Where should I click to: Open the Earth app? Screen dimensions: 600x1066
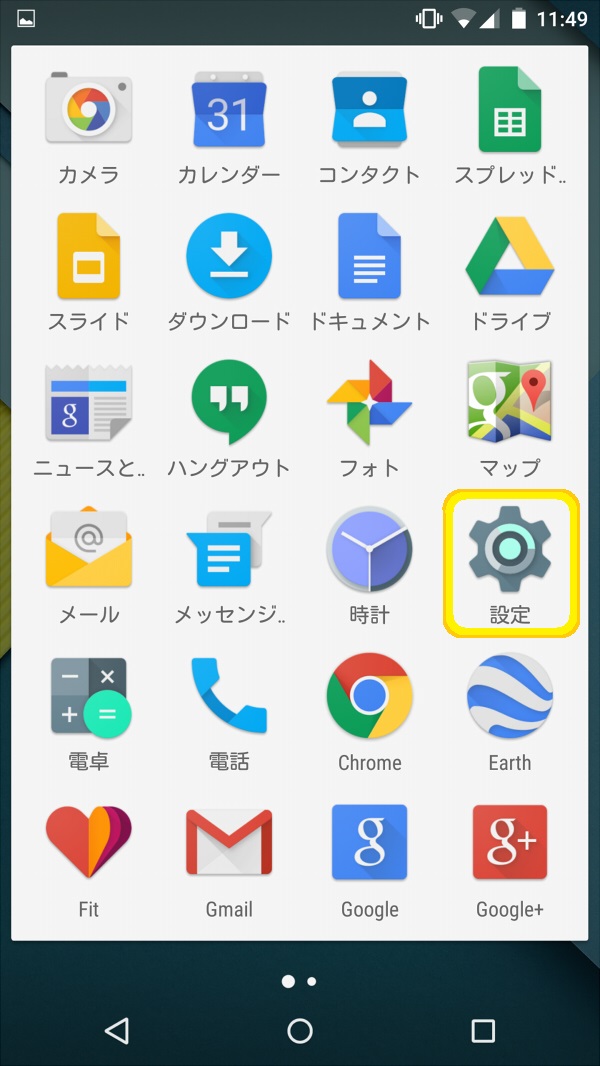tap(509, 697)
